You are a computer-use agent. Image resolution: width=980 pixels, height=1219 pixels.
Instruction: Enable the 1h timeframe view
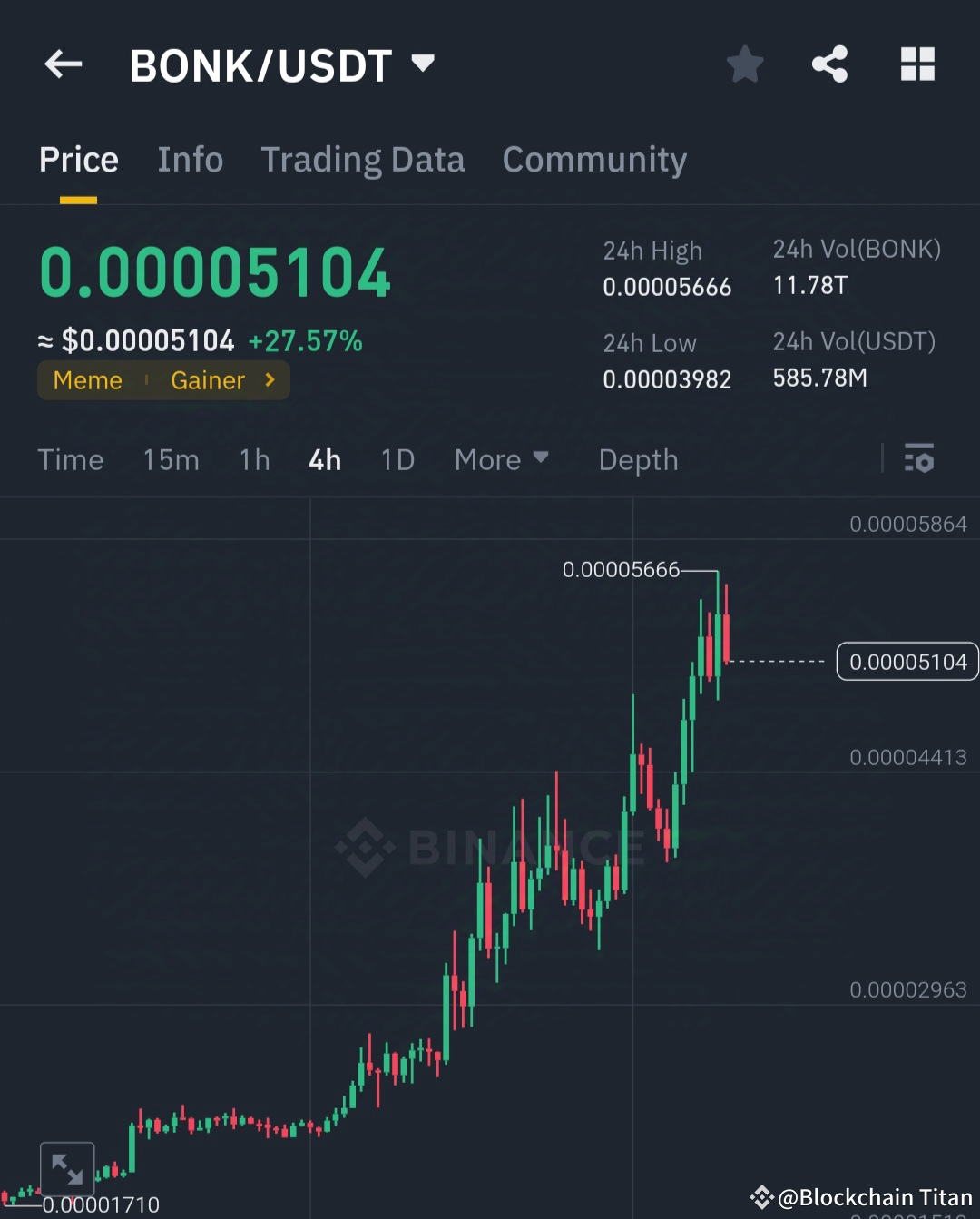tap(253, 459)
